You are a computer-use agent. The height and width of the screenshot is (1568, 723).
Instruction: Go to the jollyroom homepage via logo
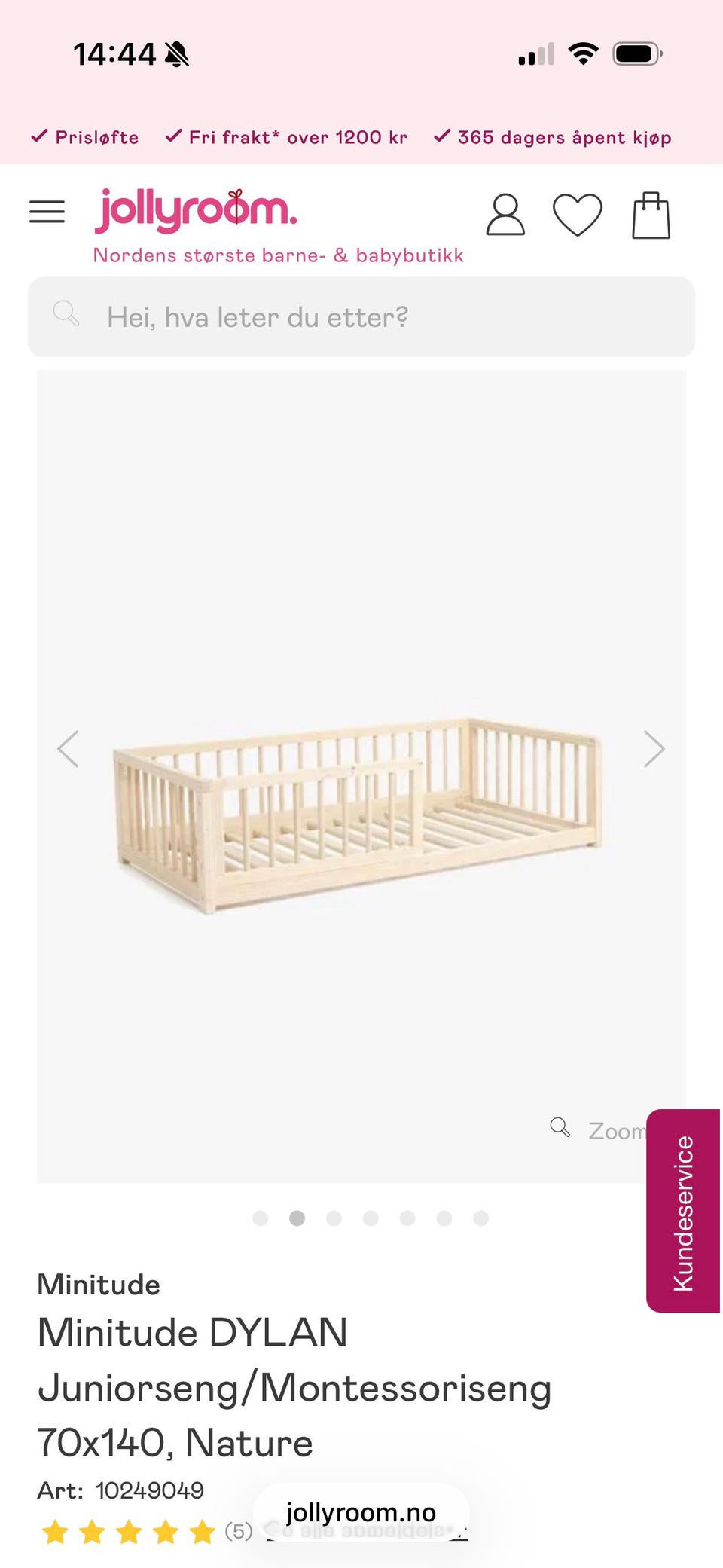coord(196,211)
